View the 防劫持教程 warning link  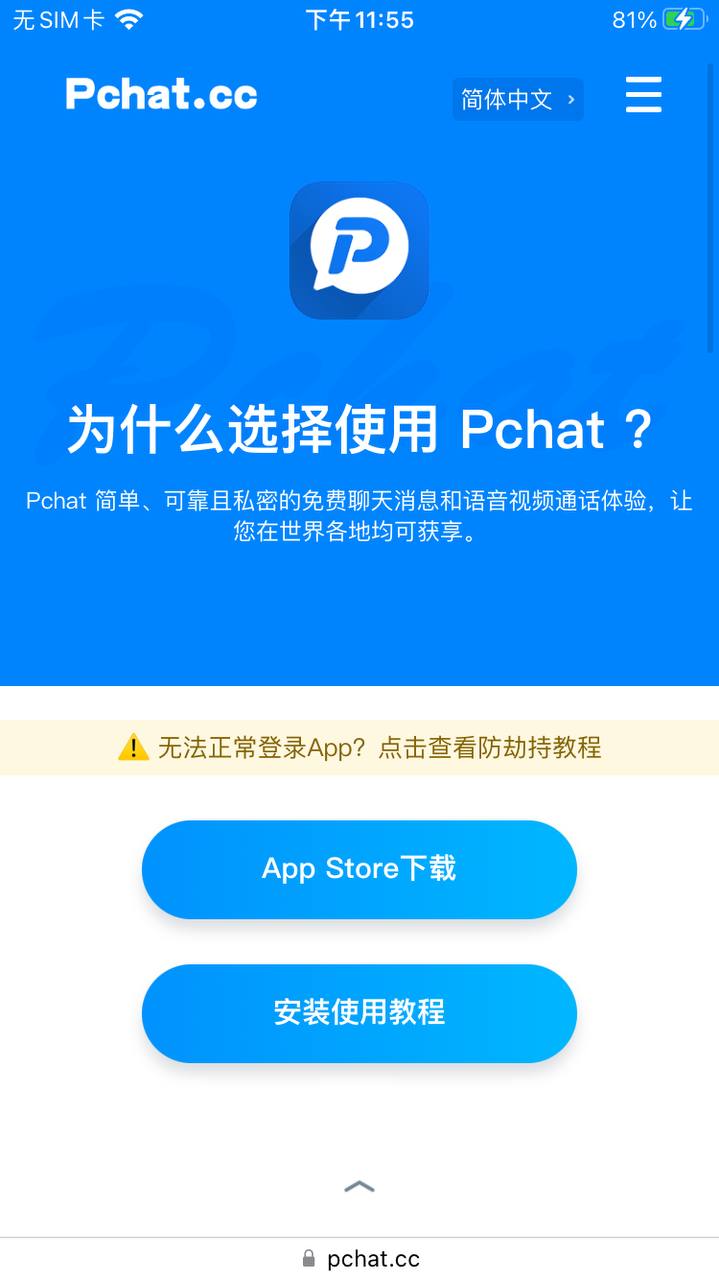[x=360, y=747]
